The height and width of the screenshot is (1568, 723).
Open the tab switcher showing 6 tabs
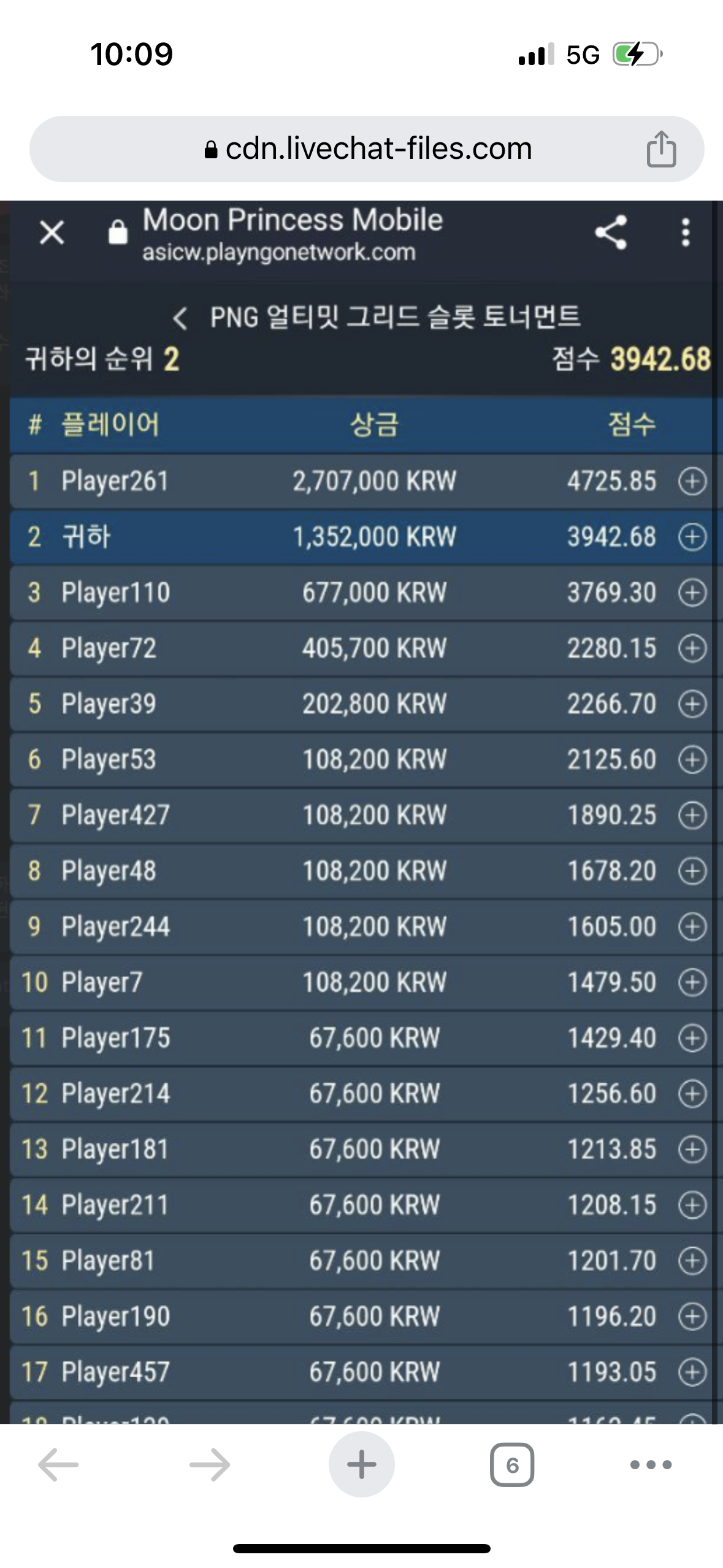[x=512, y=1464]
